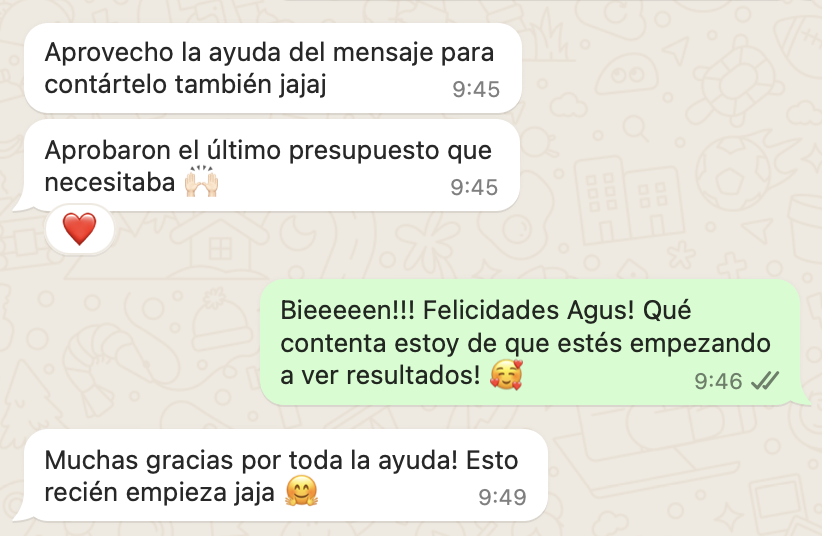Image resolution: width=822 pixels, height=536 pixels.
Task: Open the heart reaction under the presupuesto message
Action: (x=79, y=230)
